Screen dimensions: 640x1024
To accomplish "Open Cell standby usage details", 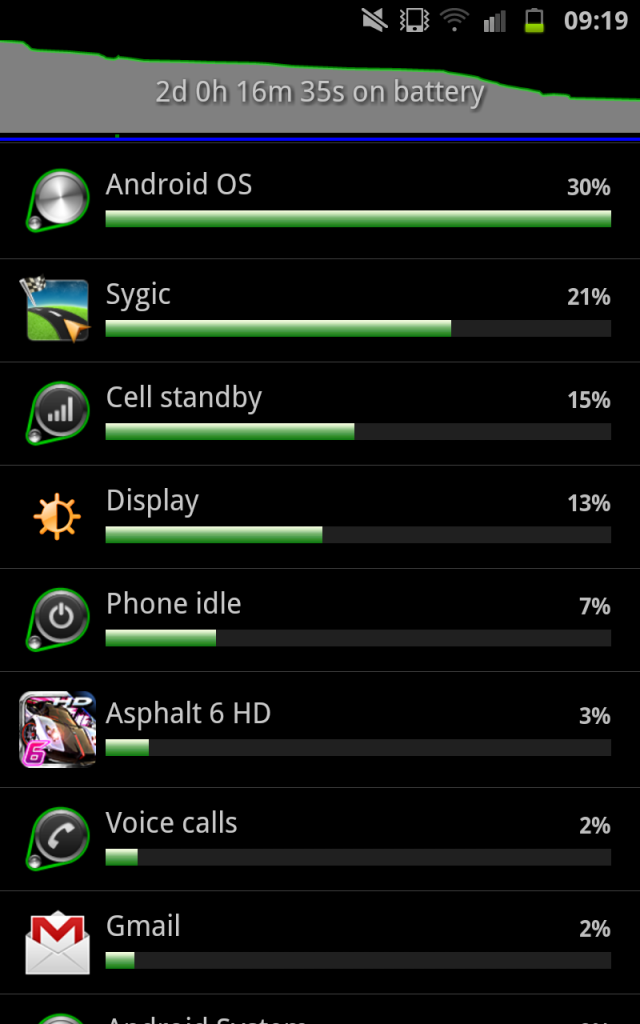I will [x=320, y=413].
